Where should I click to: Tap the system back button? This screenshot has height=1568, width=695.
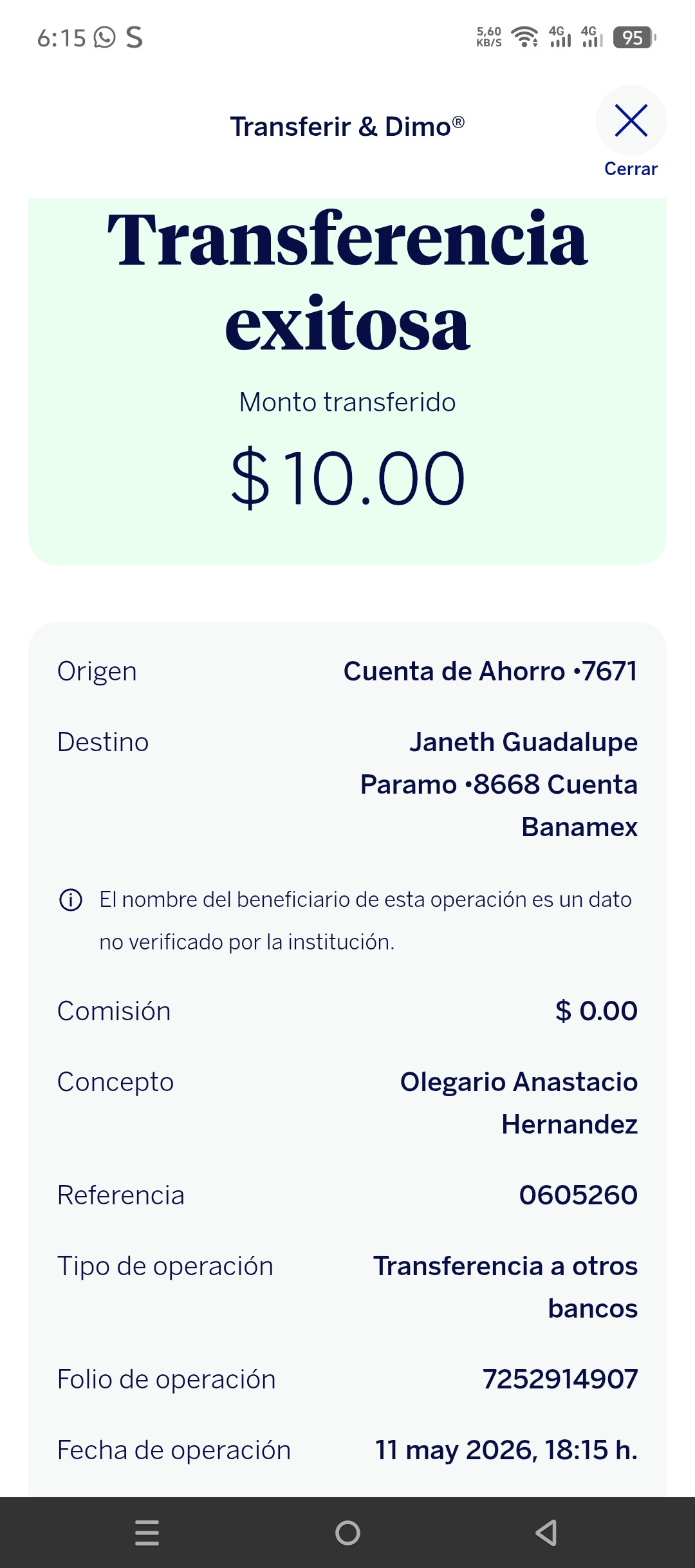coord(546,1533)
